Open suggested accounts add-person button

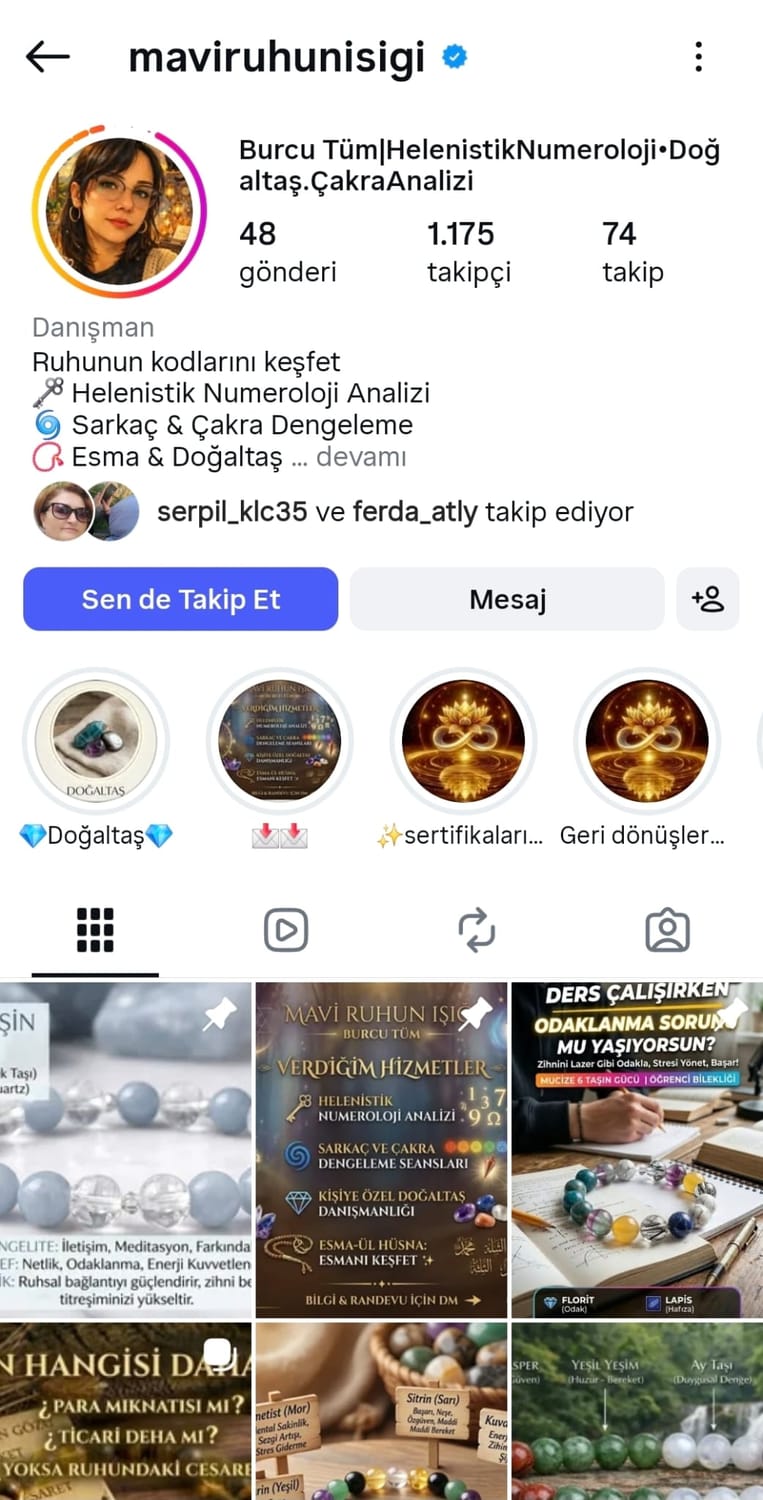[x=707, y=599]
